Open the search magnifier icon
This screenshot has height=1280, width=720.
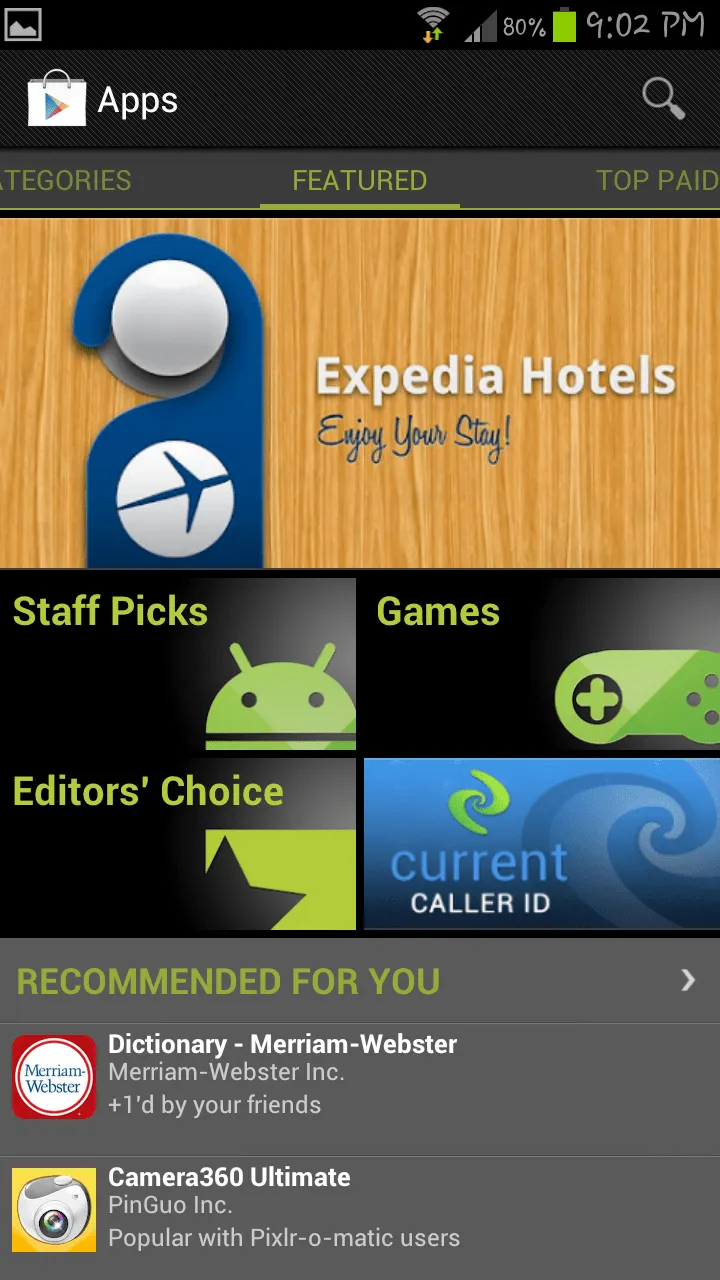pos(663,99)
